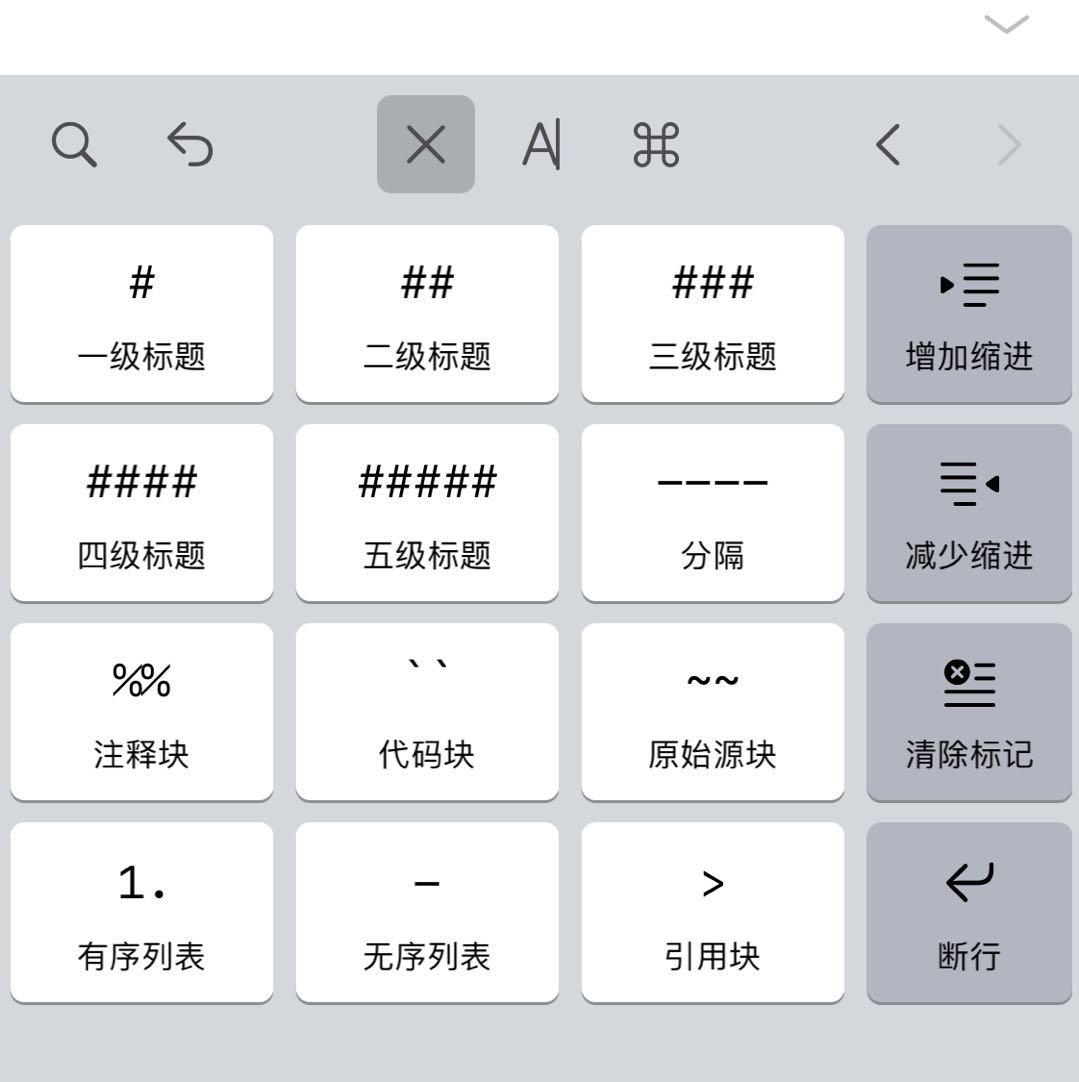Choose 清除标记 to clear formatting
The height and width of the screenshot is (1082, 1079).
[969, 712]
